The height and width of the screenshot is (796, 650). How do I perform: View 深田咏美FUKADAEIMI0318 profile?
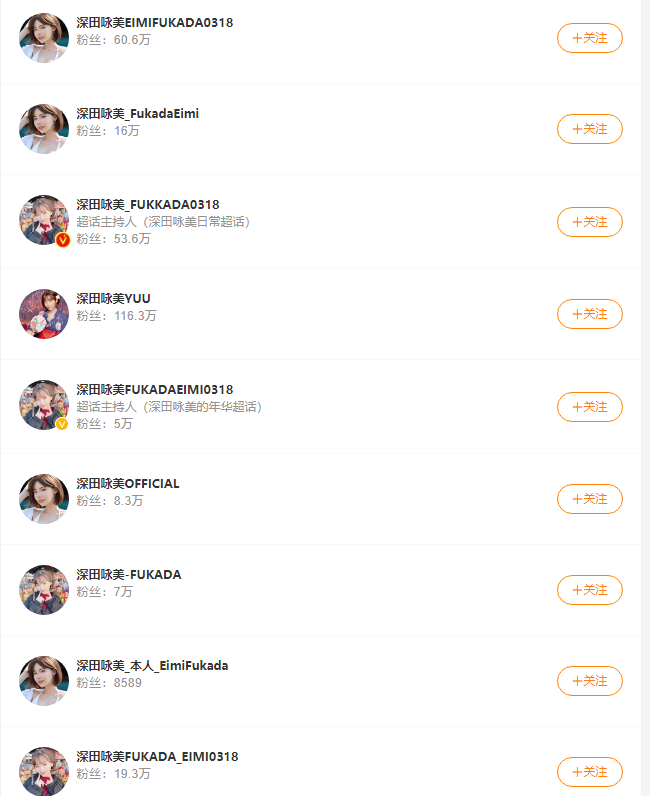[x=154, y=389]
